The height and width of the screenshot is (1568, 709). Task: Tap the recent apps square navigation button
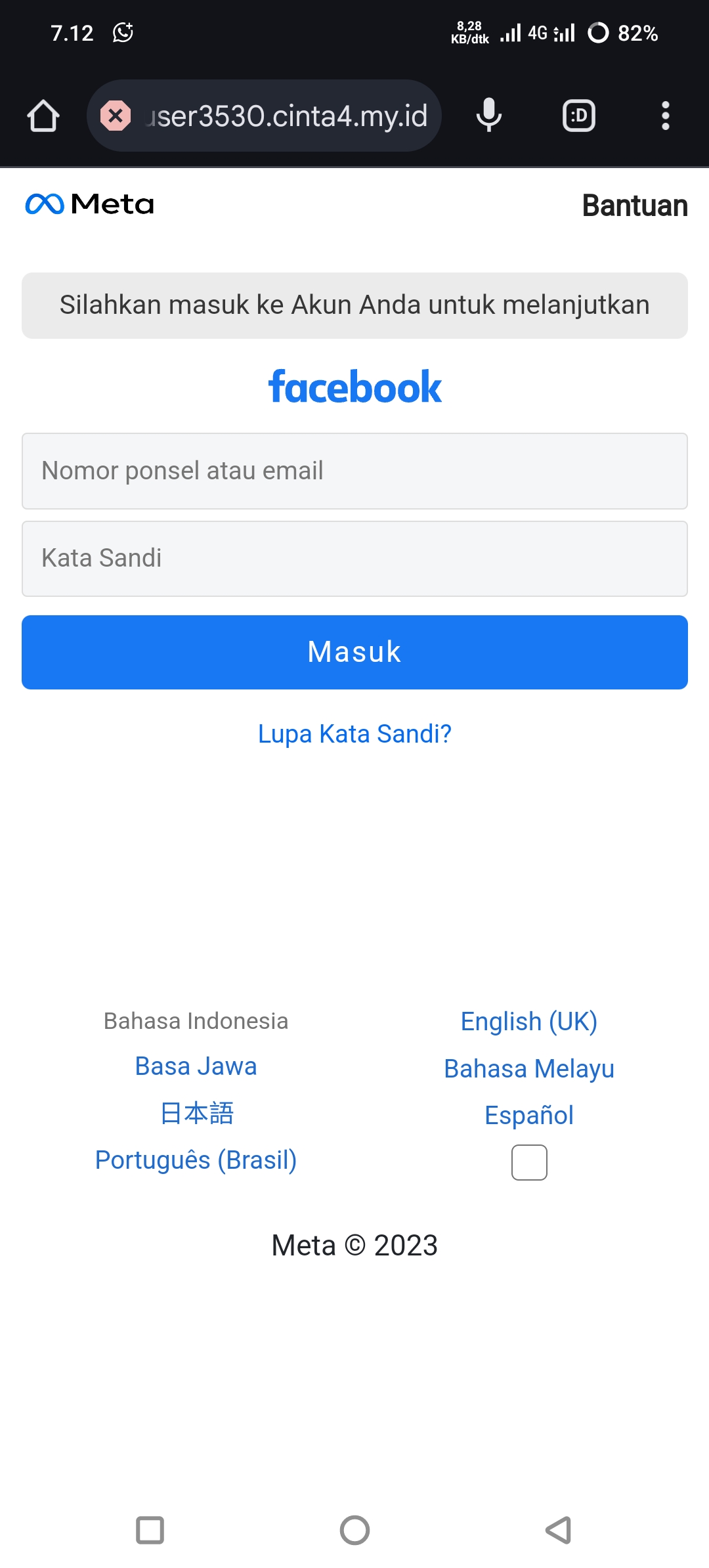coord(150,1530)
